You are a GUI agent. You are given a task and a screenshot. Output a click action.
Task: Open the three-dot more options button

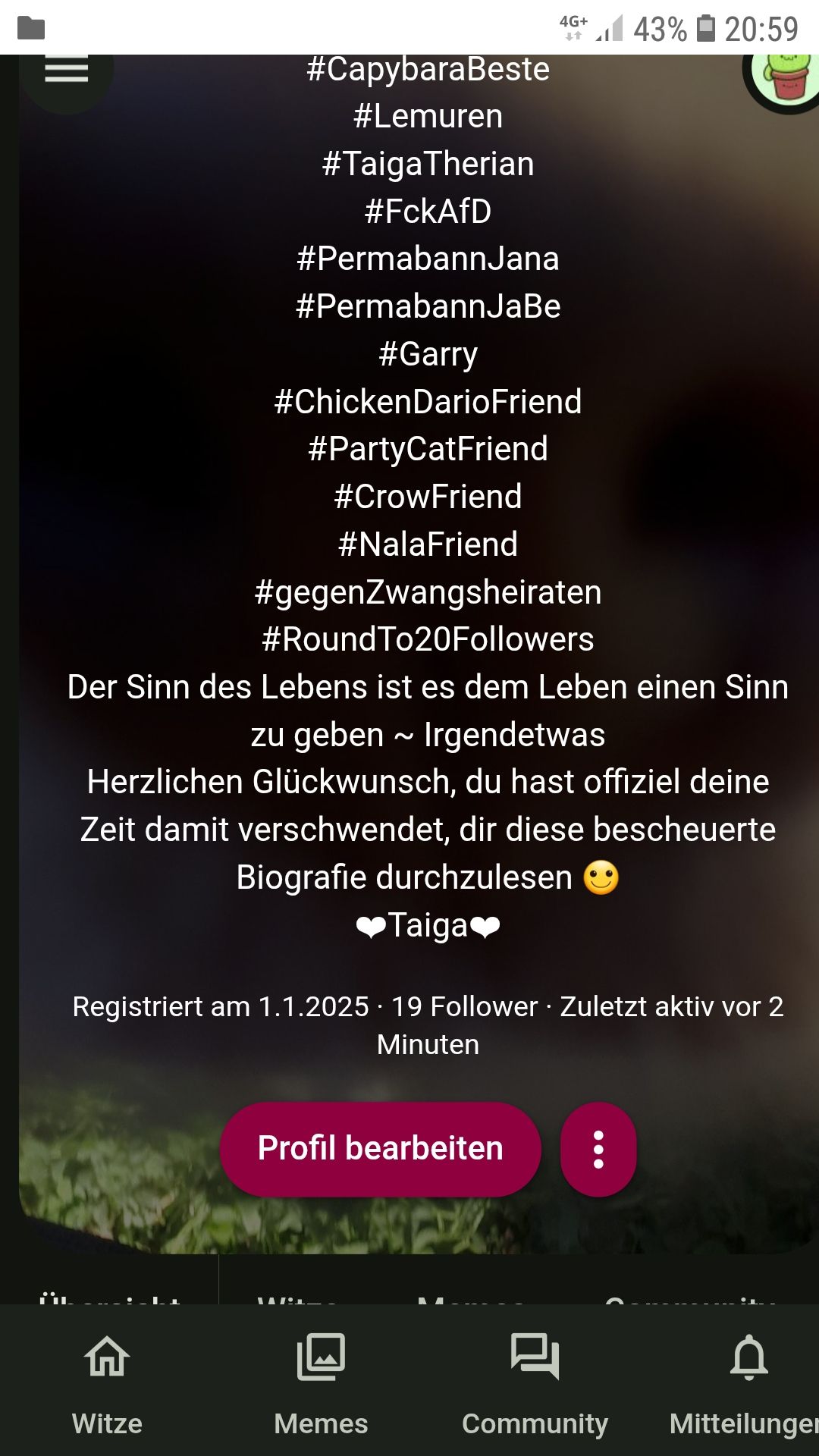(x=598, y=1149)
